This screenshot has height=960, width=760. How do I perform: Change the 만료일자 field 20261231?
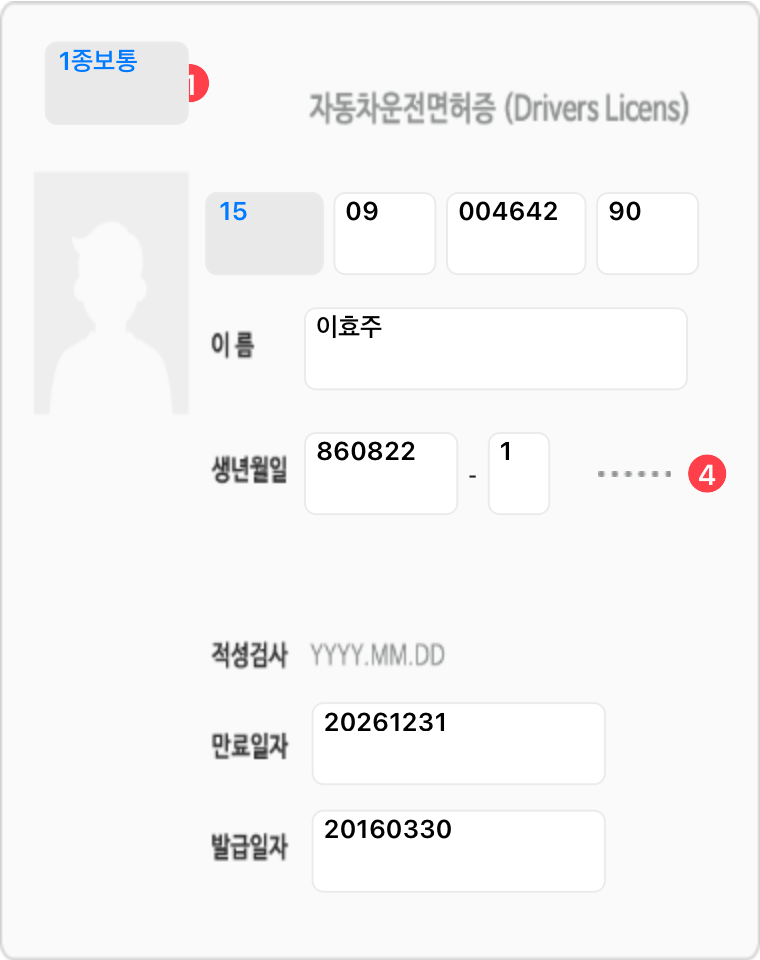click(458, 743)
